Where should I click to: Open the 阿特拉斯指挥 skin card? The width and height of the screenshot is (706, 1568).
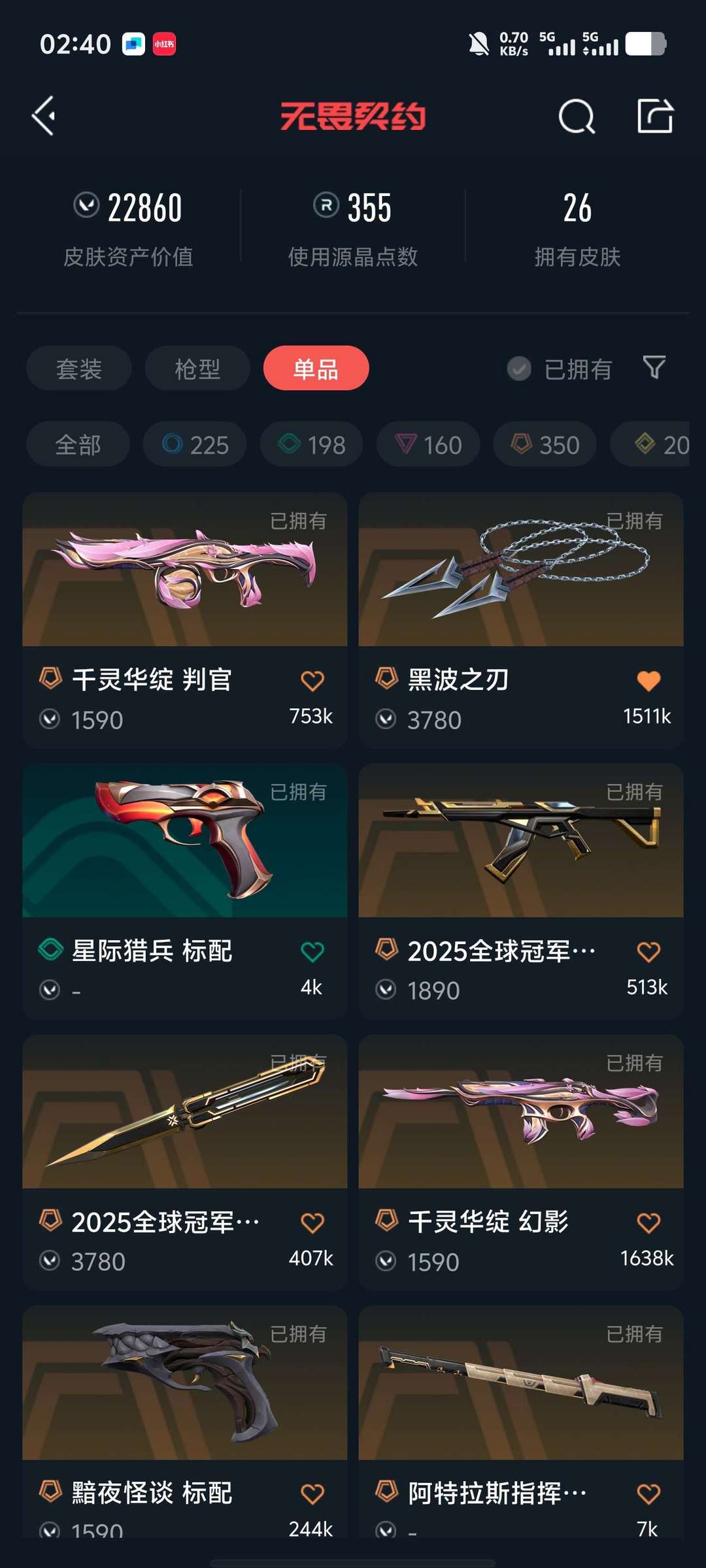point(520,1385)
